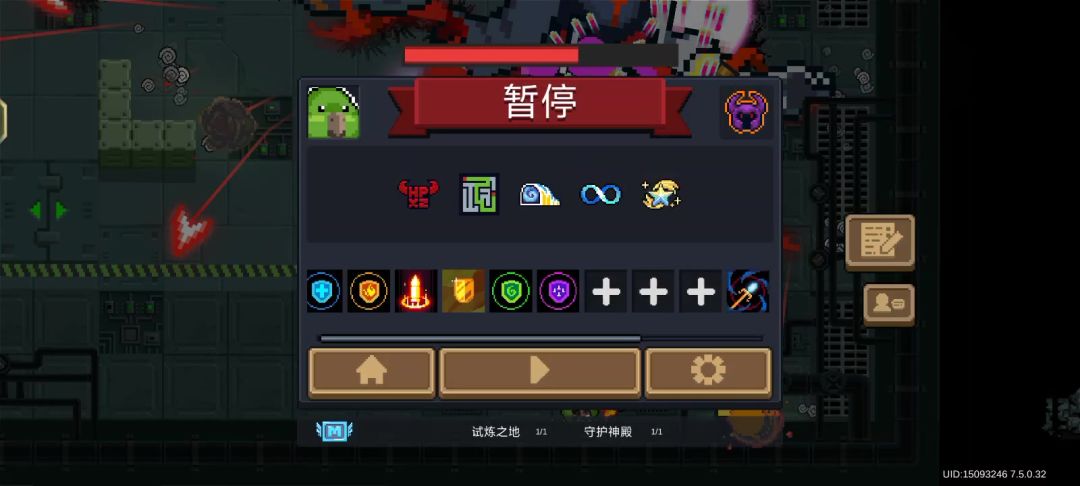
Task: Select the red flame pillar buff
Action: coord(416,291)
